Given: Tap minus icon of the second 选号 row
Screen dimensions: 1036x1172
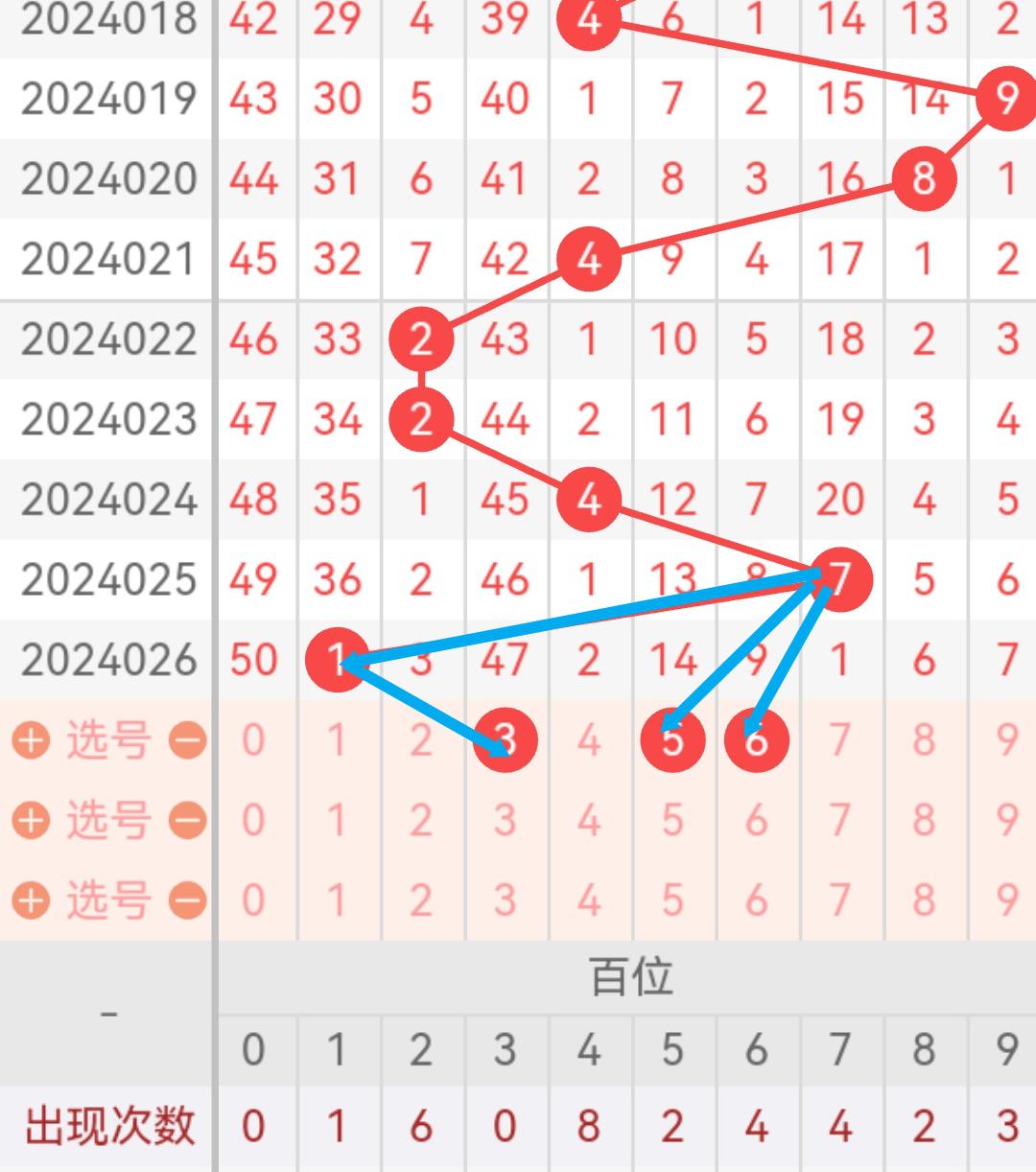Looking at the screenshot, I should (187, 820).
